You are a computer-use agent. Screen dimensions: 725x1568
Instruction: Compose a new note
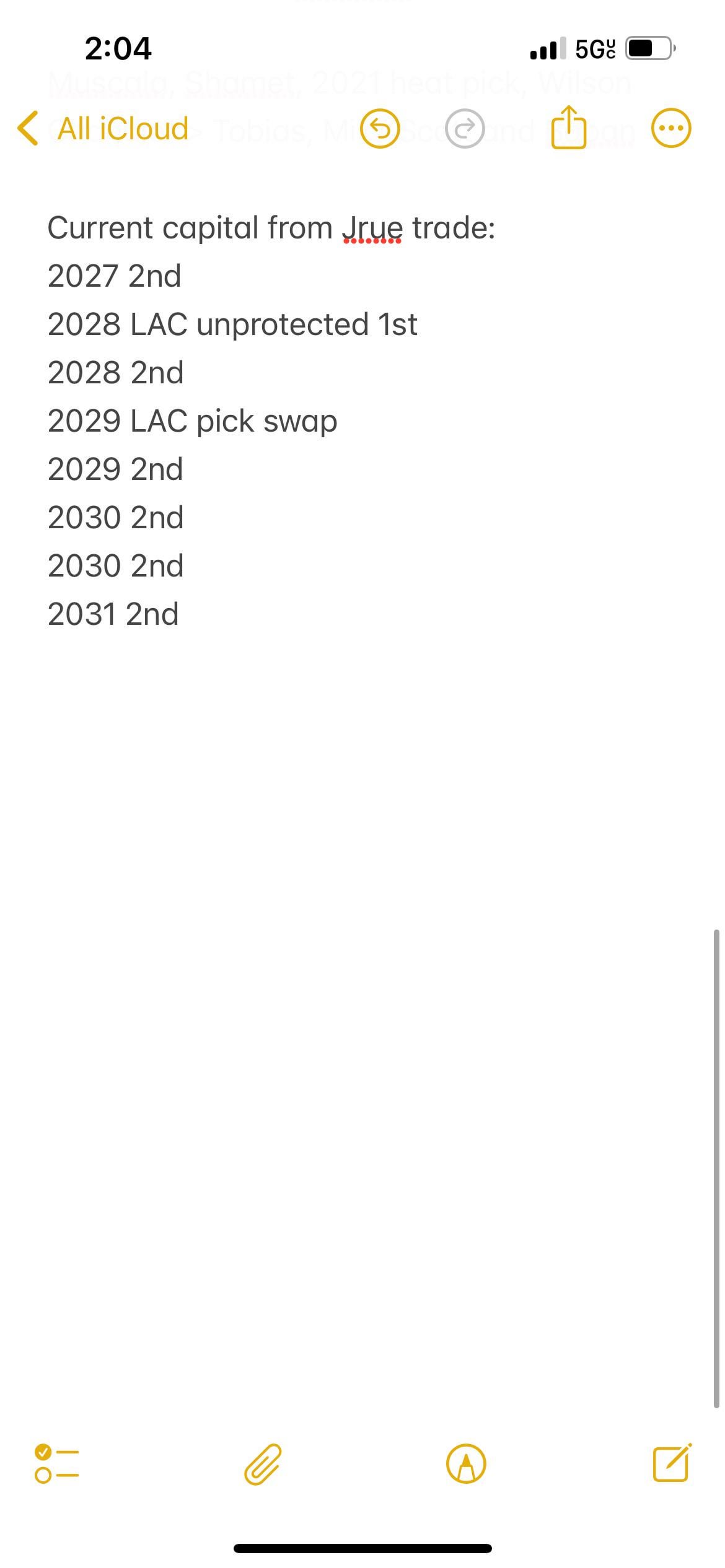point(672,1463)
